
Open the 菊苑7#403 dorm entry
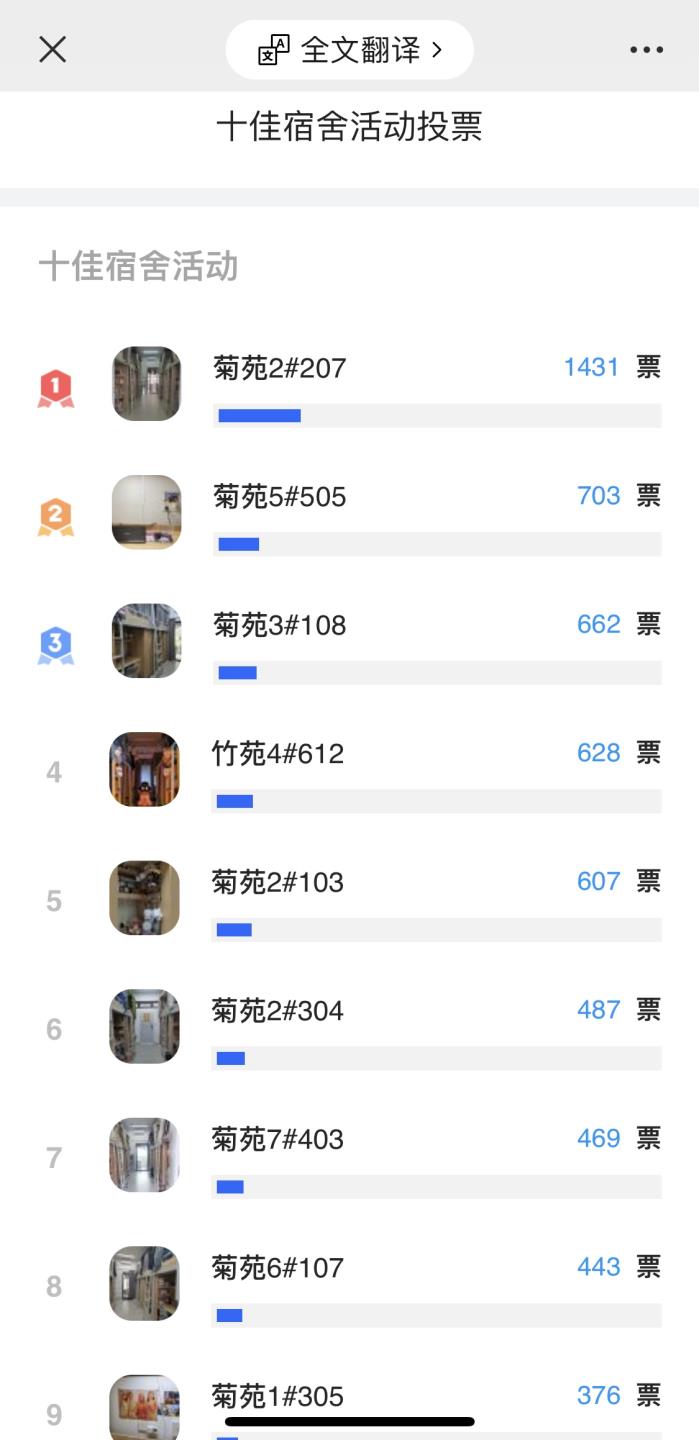[x=278, y=1140]
